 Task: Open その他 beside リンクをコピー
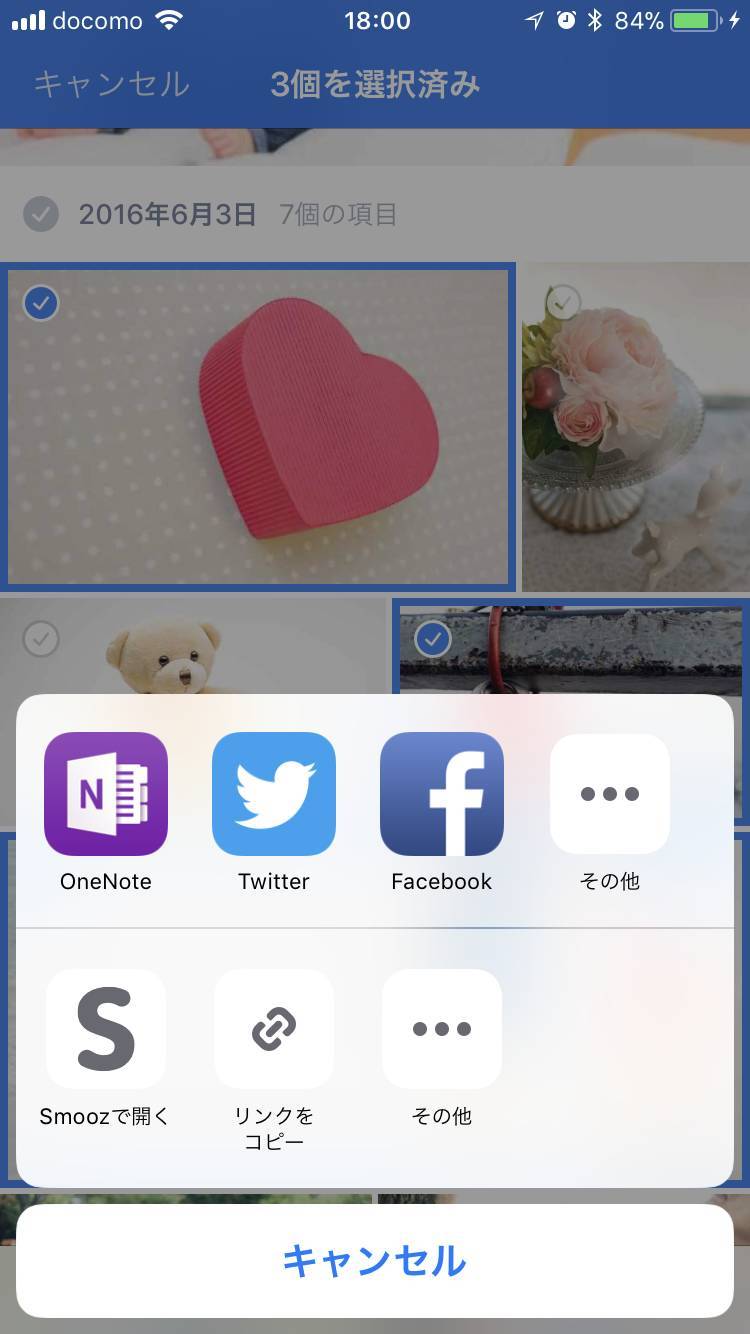(x=442, y=1028)
